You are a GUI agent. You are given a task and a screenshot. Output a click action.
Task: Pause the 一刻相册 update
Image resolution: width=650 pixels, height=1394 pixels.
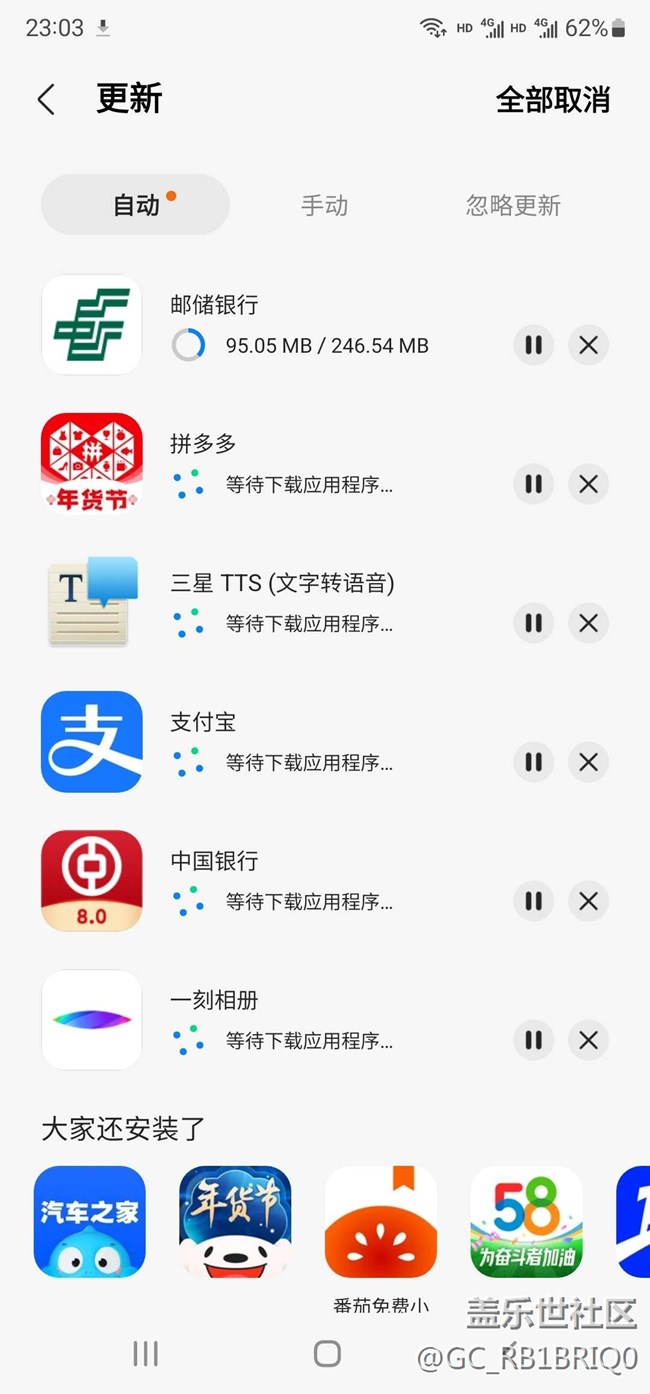[534, 1040]
